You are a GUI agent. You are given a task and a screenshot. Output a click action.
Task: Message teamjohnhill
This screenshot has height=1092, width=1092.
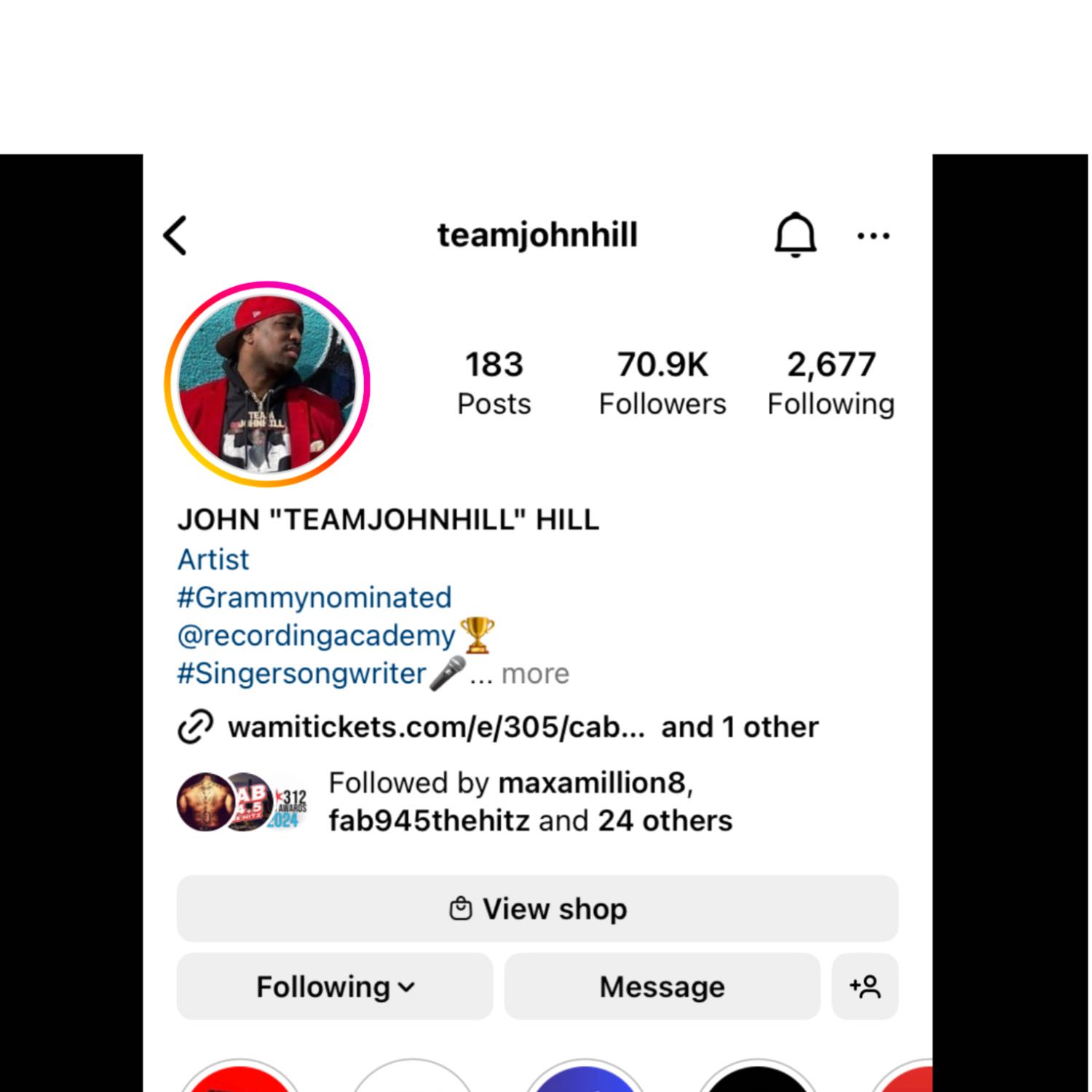pyautogui.click(x=662, y=986)
